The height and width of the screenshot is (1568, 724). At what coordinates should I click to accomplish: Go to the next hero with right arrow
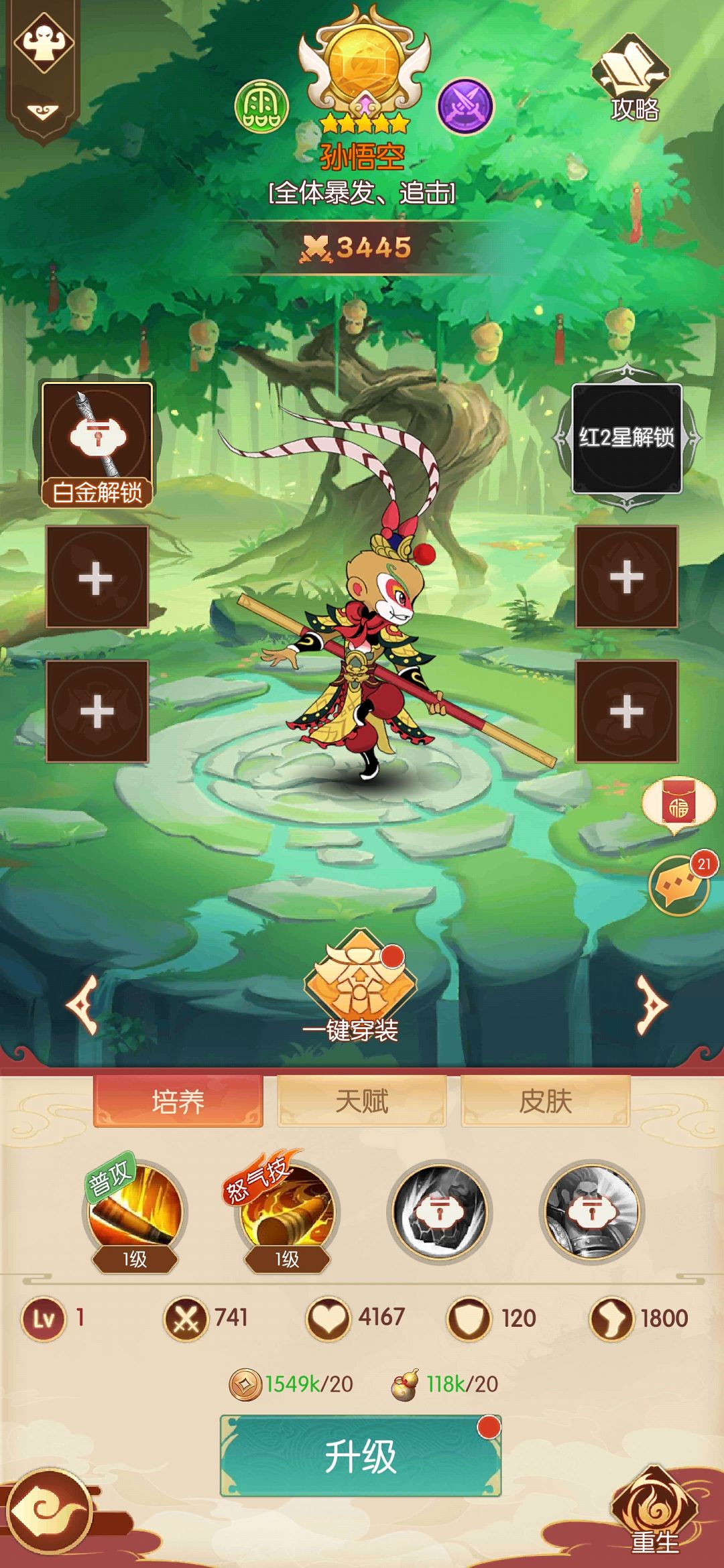(652, 1004)
